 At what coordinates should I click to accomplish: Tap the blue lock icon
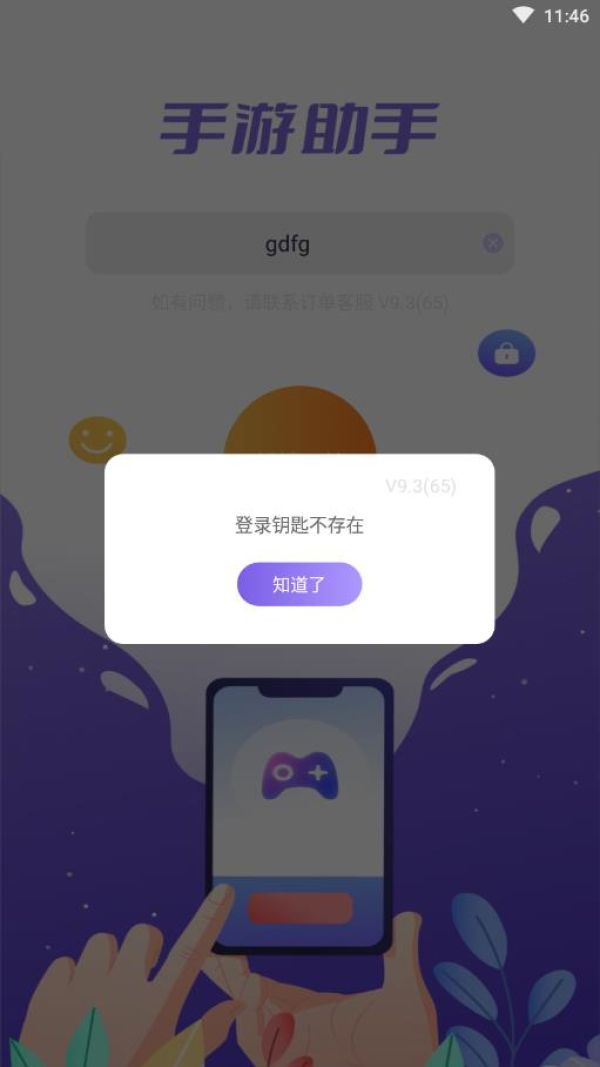pos(507,353)
